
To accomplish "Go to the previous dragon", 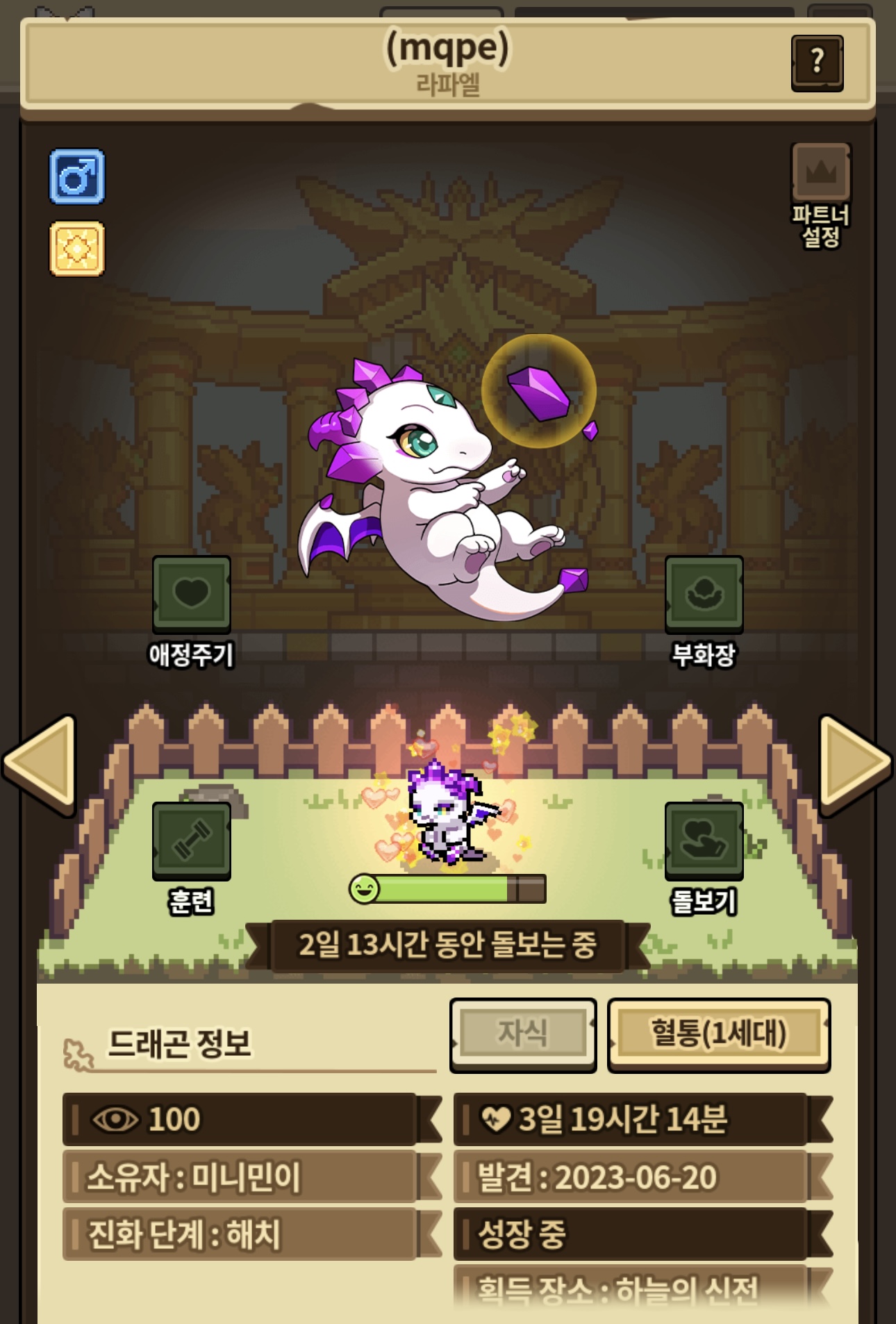I will (x=40, y=766).
